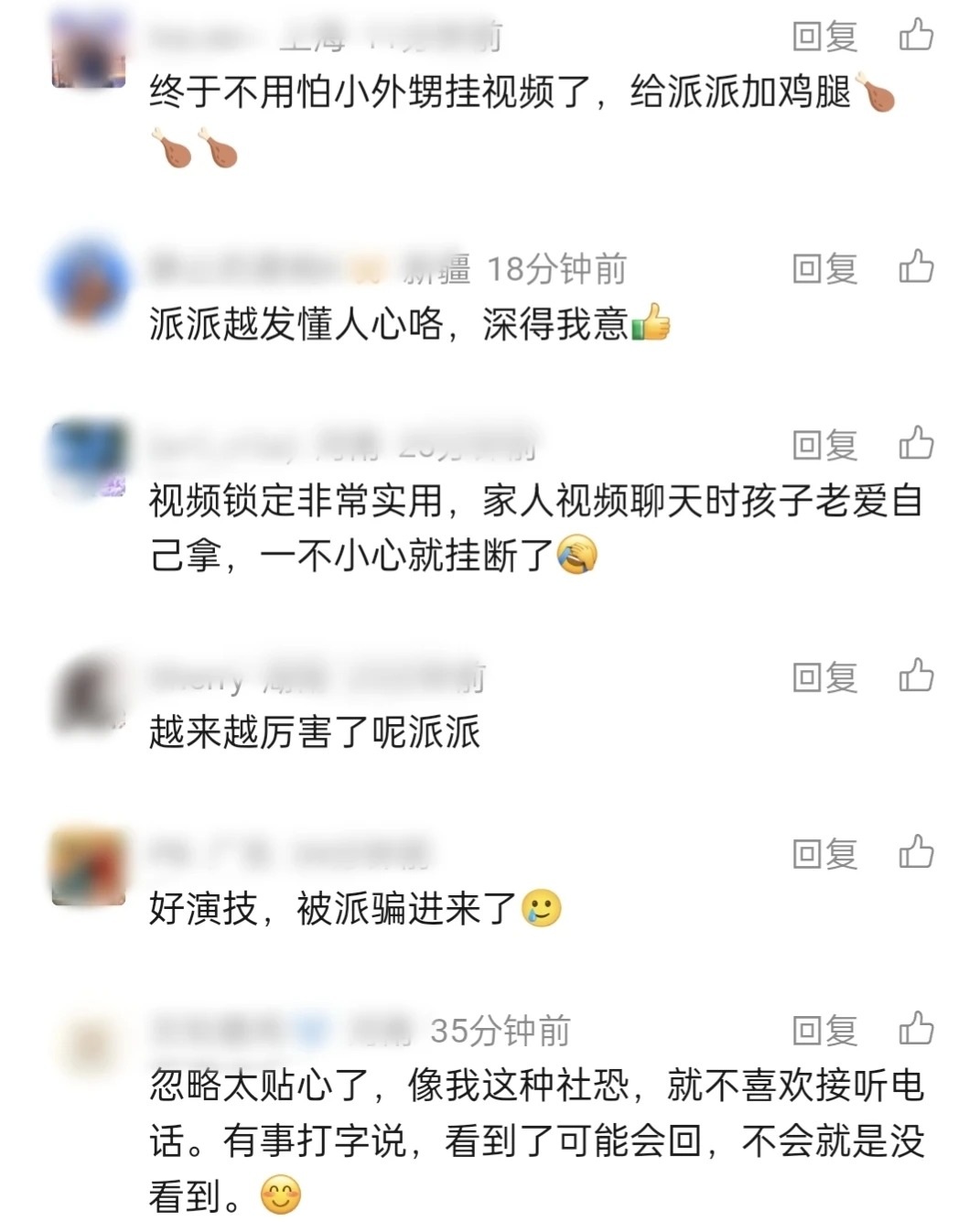Reply to the 加鸡腿 comment
980x1222 pixels.
point(824,37)
